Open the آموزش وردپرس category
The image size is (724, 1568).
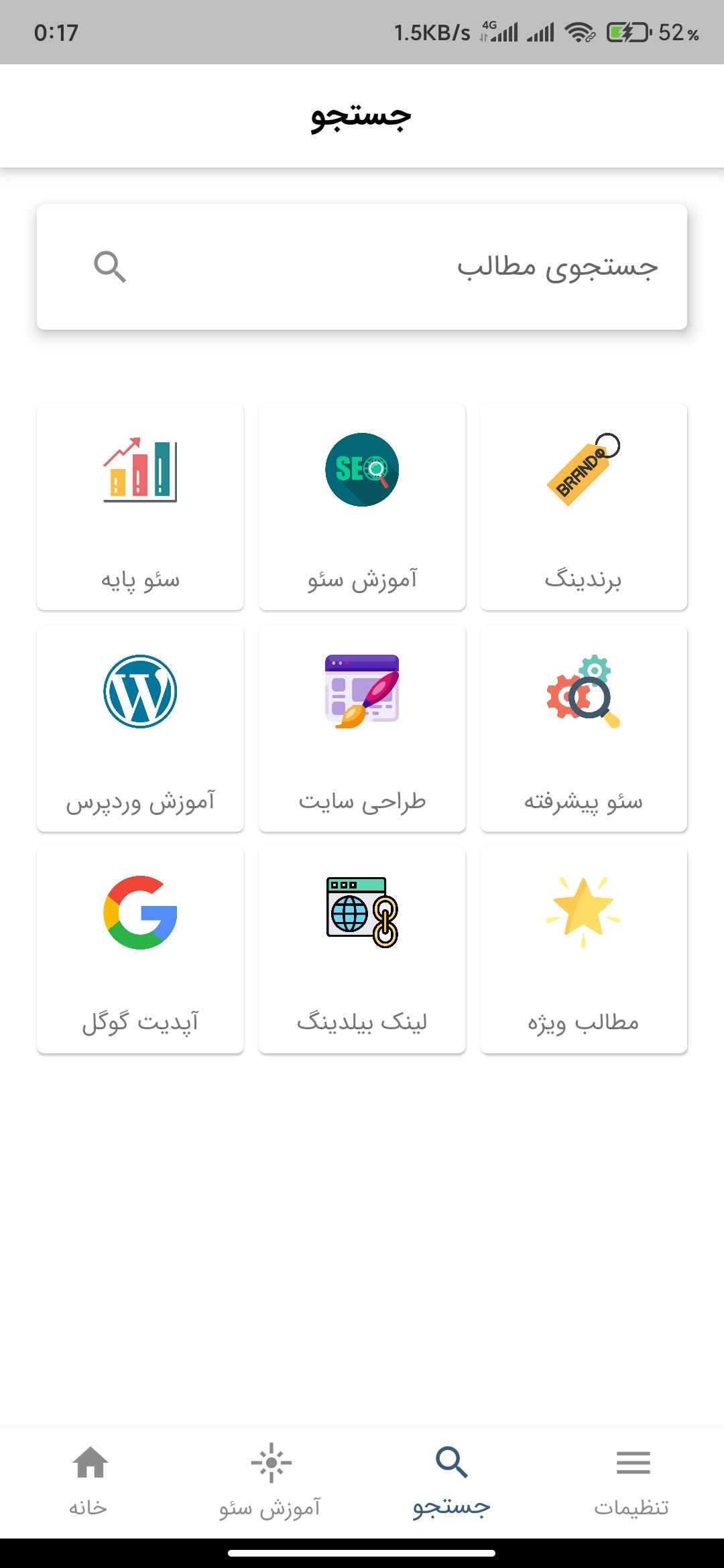(x=140, y=728)
